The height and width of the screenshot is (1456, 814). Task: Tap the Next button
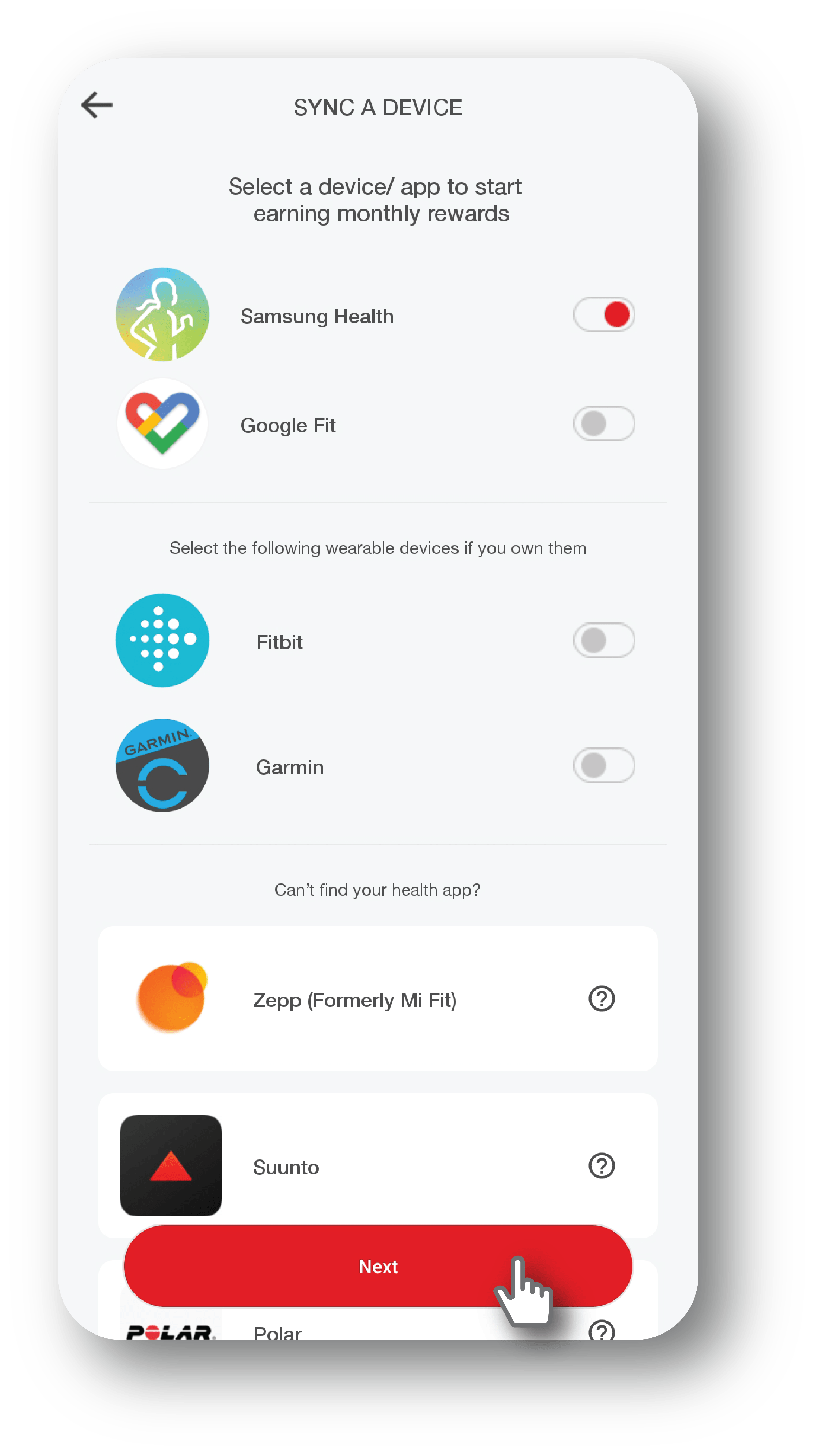click(378, 1266)
